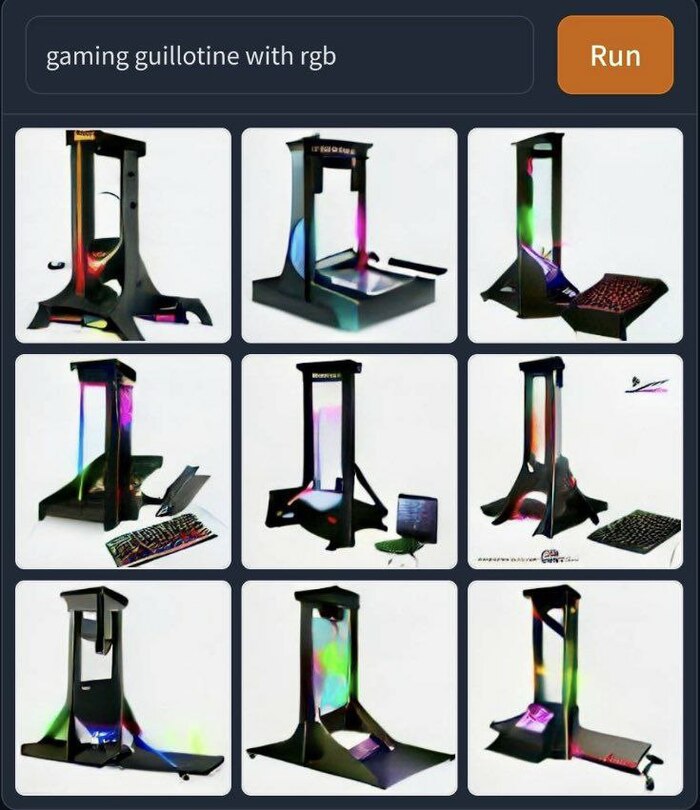The height and width of the screenshot is (810, 700).
Task: Open the first generated image in top row
Action: (x=123, y=235)
